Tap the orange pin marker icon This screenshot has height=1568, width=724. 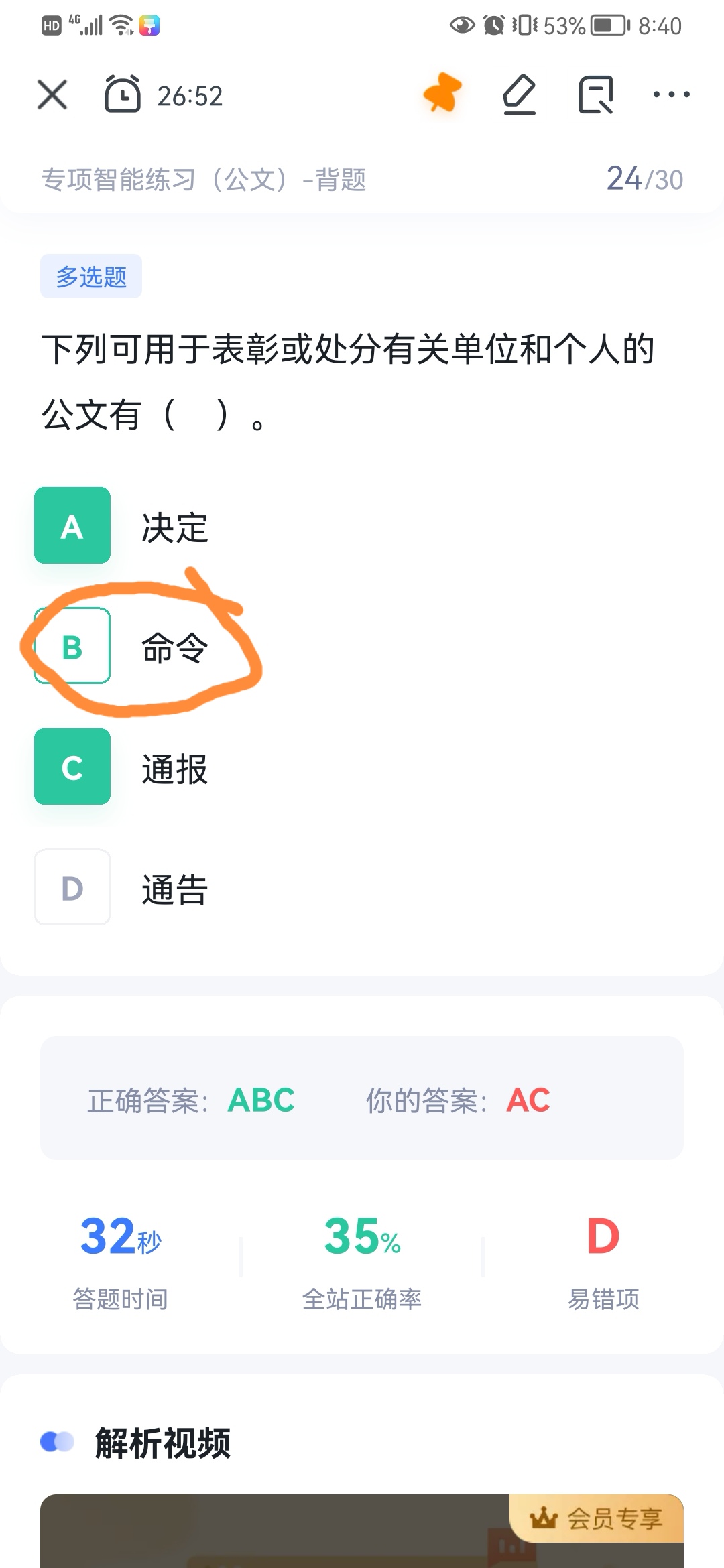442,92
